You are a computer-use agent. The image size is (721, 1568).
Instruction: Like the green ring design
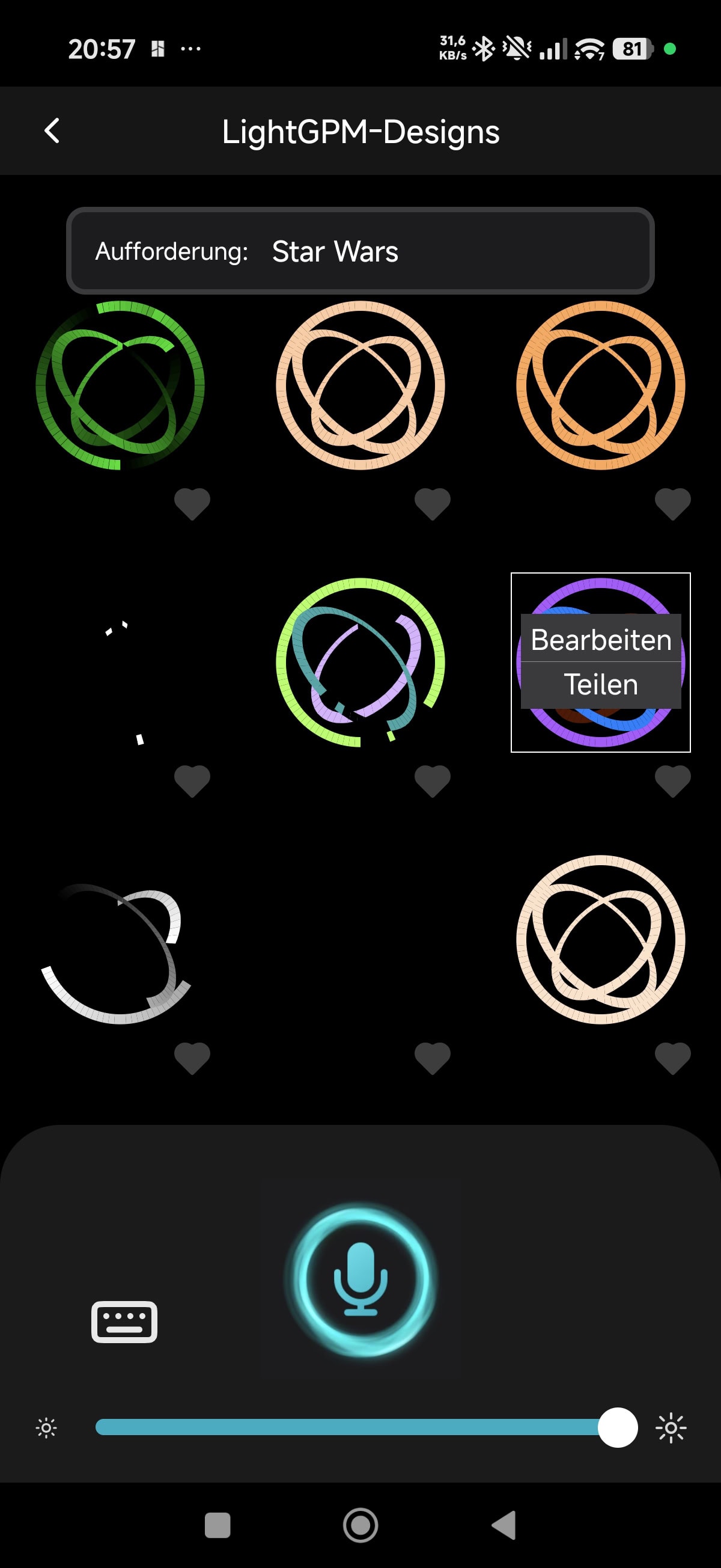(x=192, y=504)
